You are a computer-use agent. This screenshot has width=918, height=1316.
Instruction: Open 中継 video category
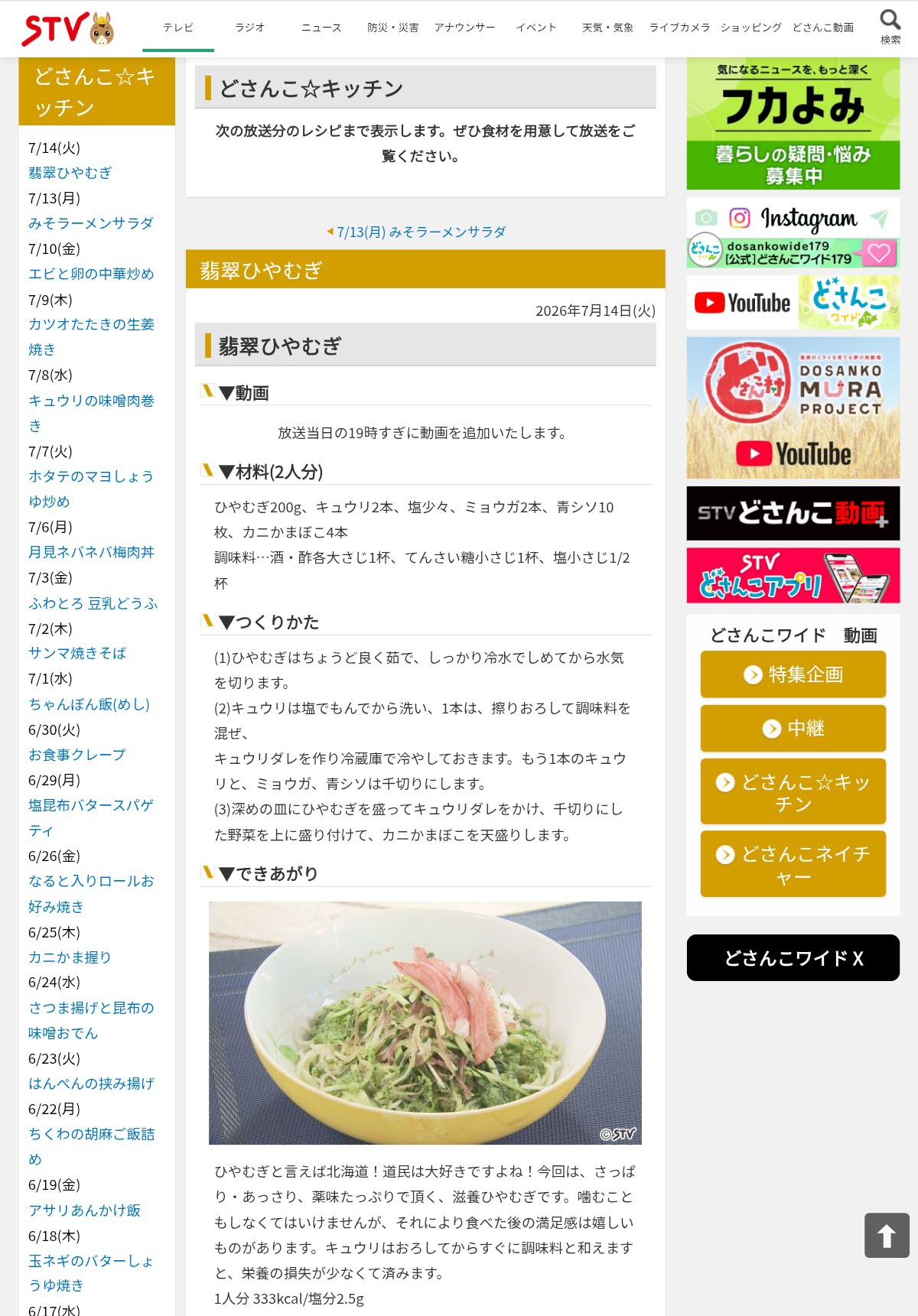coord(793,728)
